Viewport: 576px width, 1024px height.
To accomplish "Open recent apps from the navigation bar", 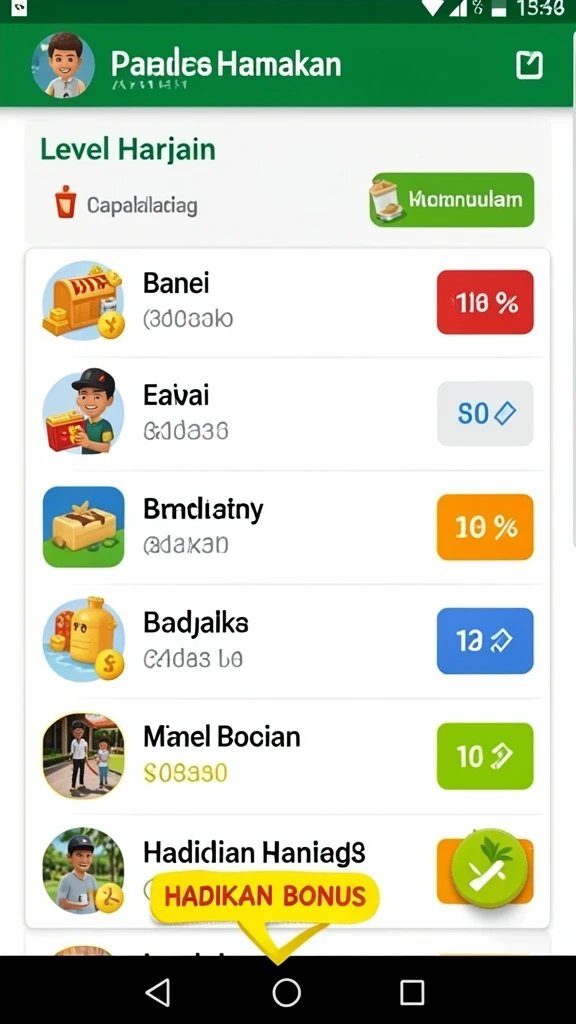I will pyautogui.click(x=411, y=992).
